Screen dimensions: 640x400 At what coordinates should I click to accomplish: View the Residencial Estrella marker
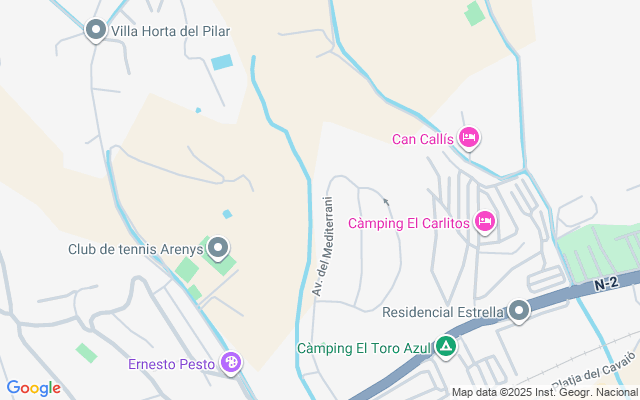(x=518, y=311)
